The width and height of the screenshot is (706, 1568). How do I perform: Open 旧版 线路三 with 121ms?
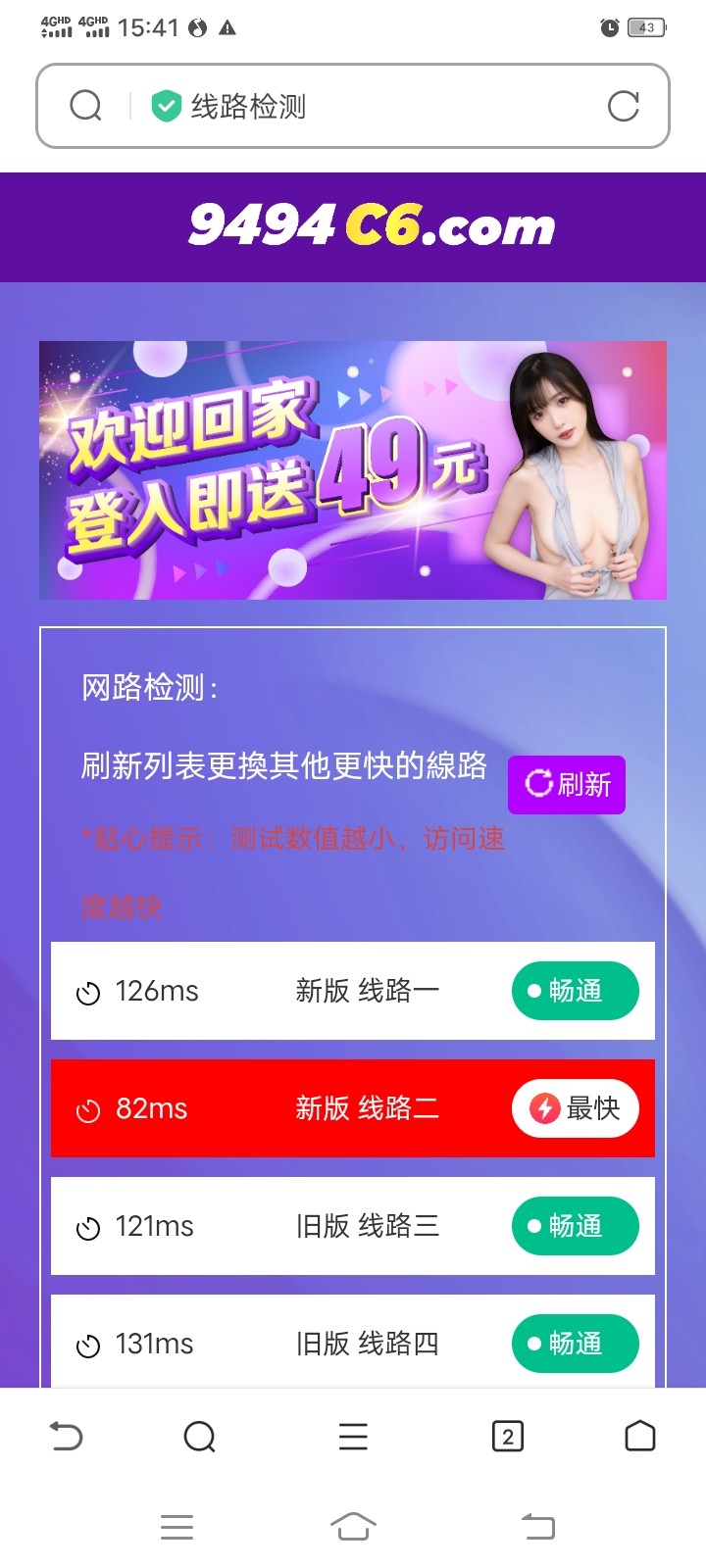coord(353,1226)
